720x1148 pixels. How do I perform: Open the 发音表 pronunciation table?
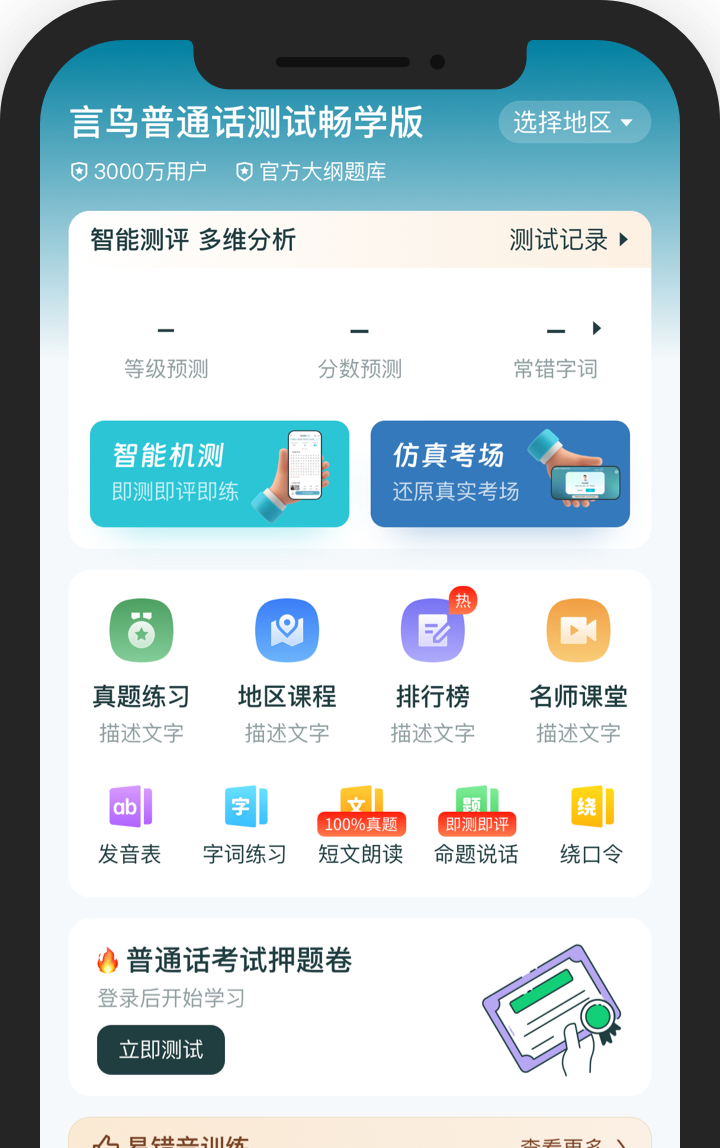pos(130,825)
